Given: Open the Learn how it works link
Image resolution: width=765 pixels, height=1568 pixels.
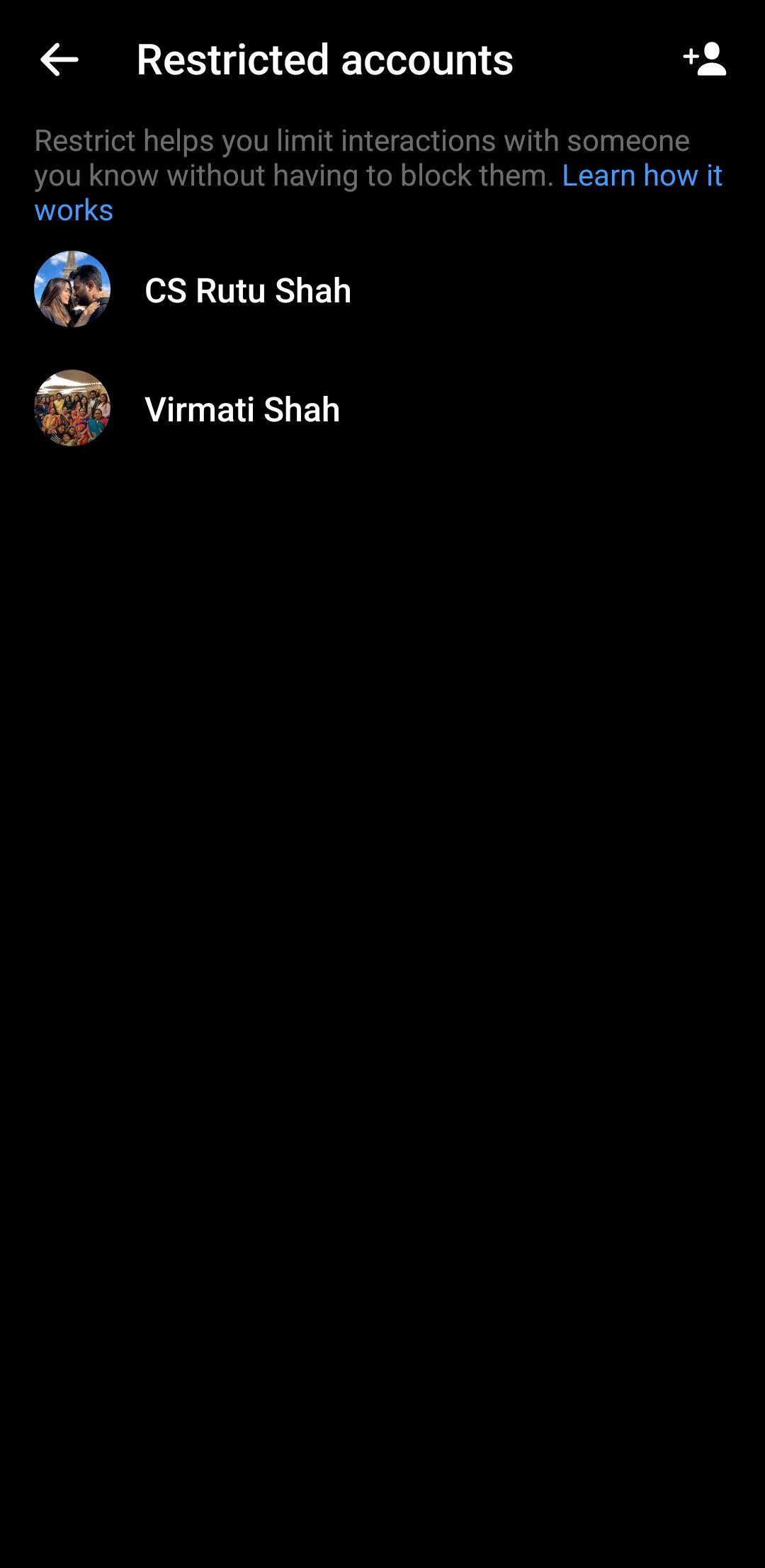Looking at the screenshot, I should tap(641, 176).
